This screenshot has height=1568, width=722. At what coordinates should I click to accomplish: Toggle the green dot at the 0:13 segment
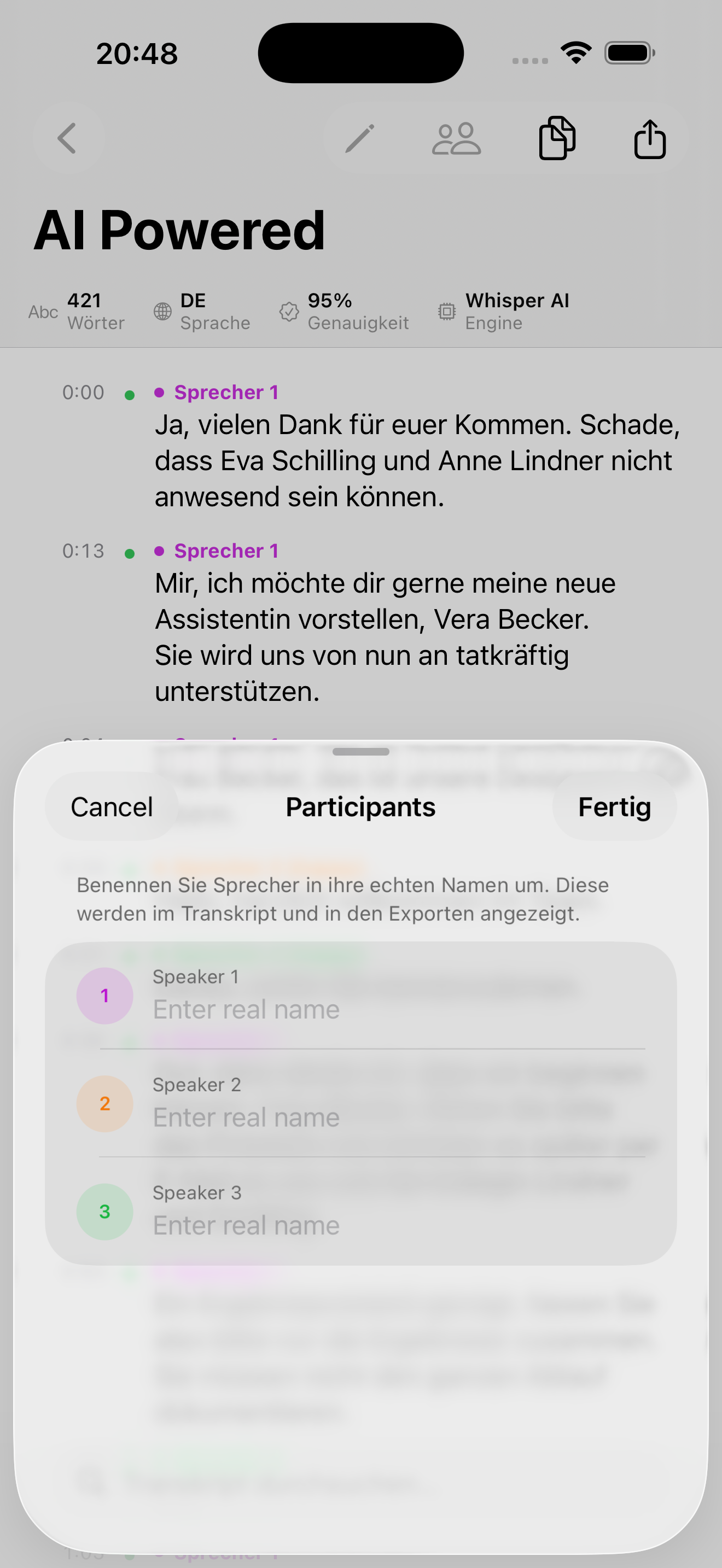click(x=130, y=553)
